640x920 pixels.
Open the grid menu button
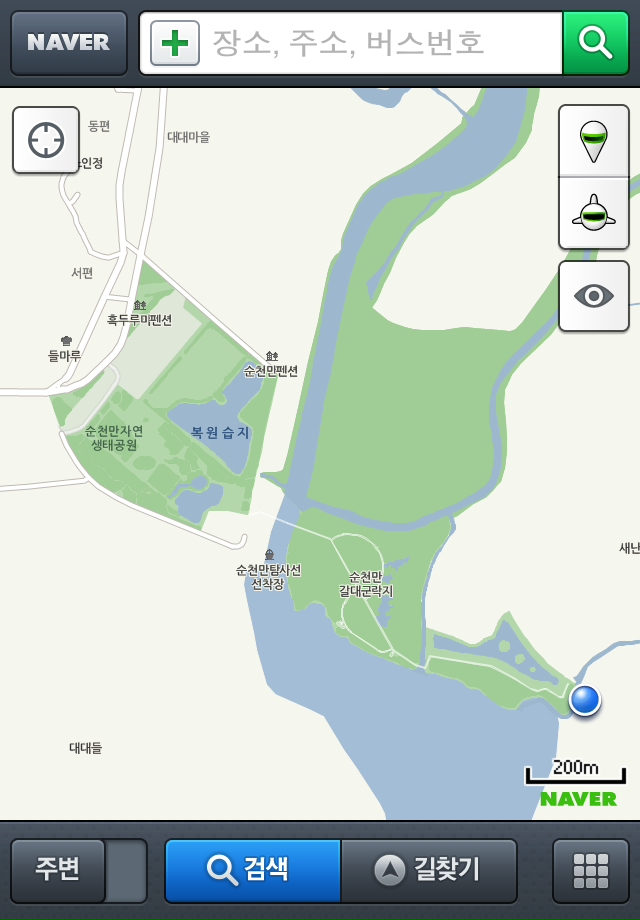pyautogui.click(x=591, y=870)
